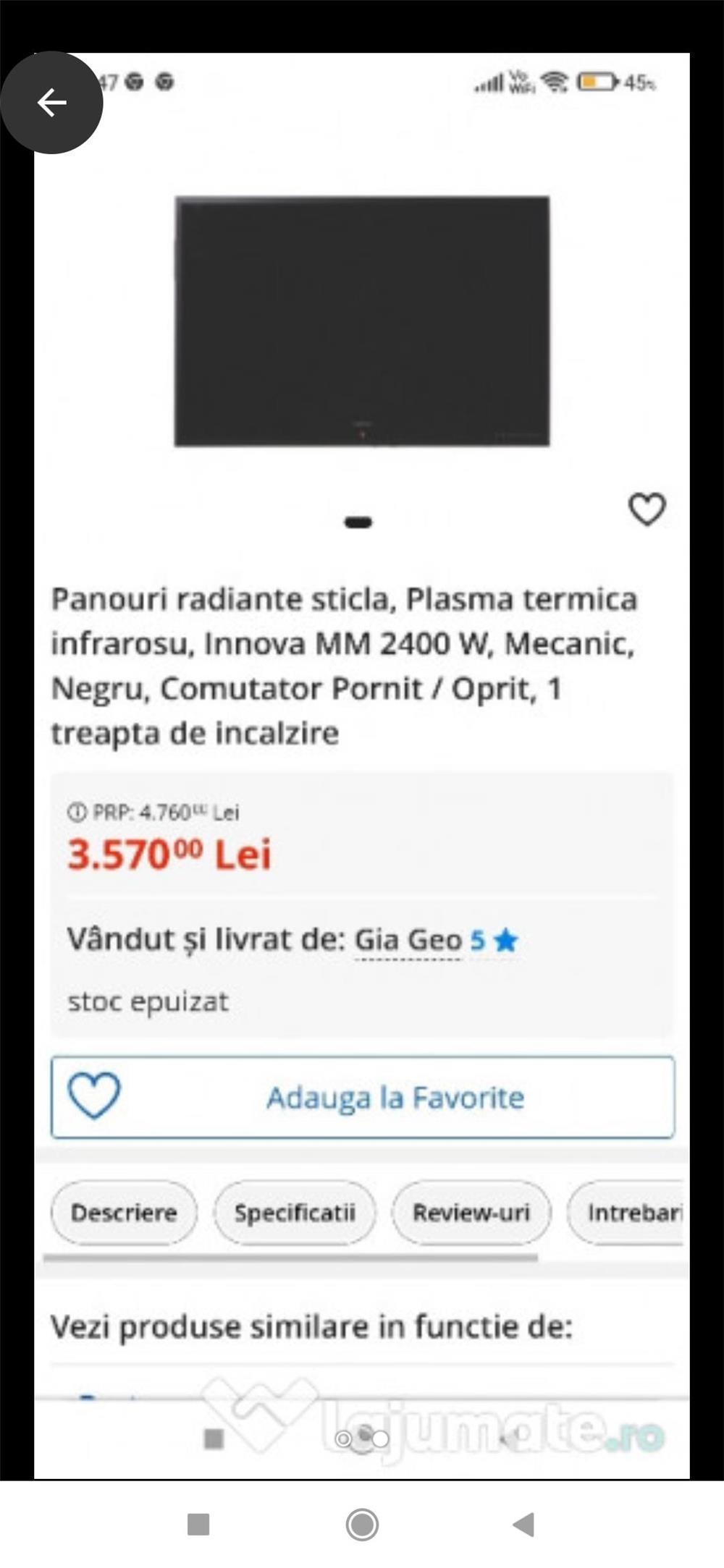
Task: Switch to the Specificatii tab
Action: (x=294, y=1213)
